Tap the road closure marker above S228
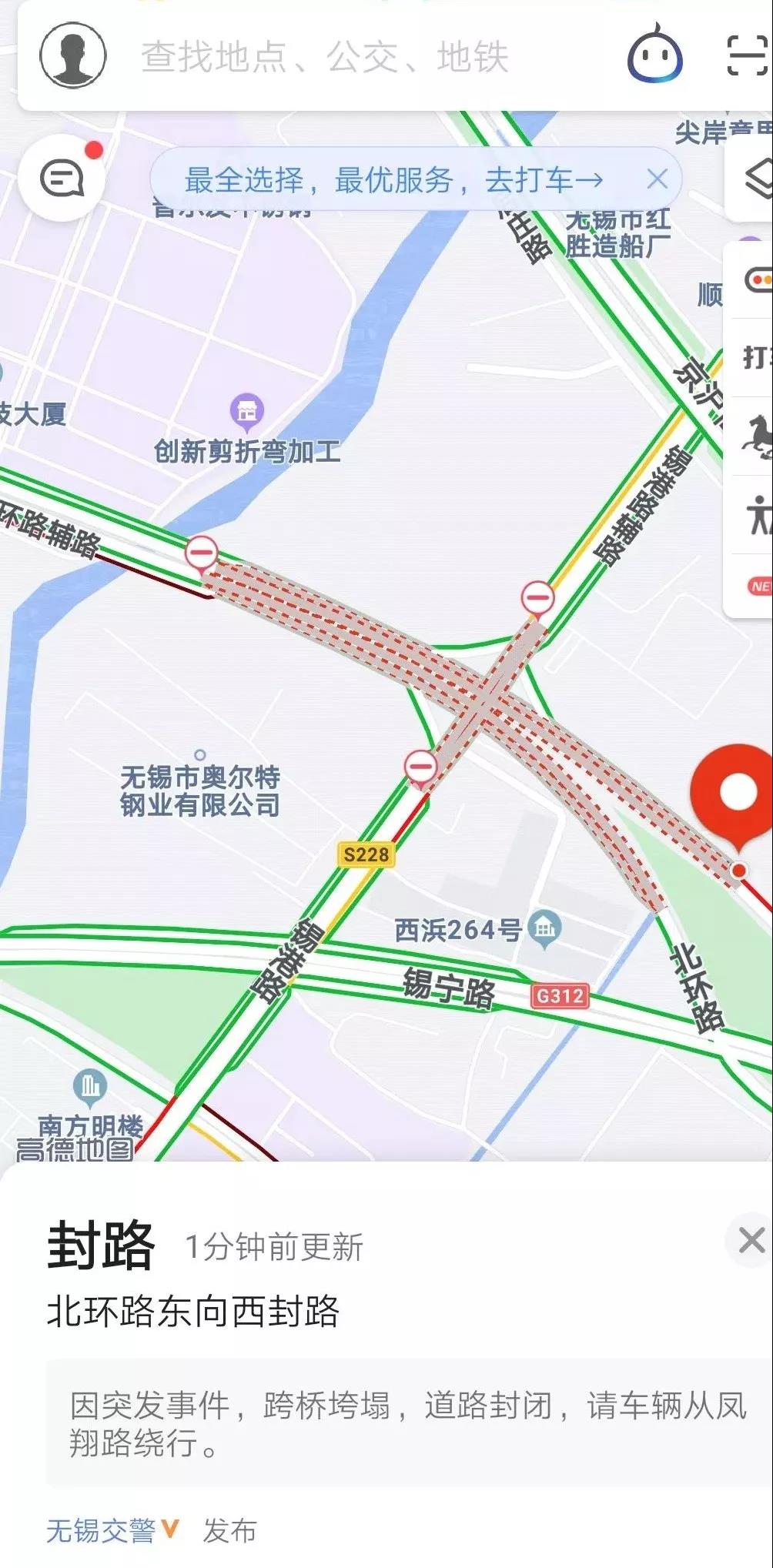773x1568 pixels. pyautogui.click(x=420, y=767)
